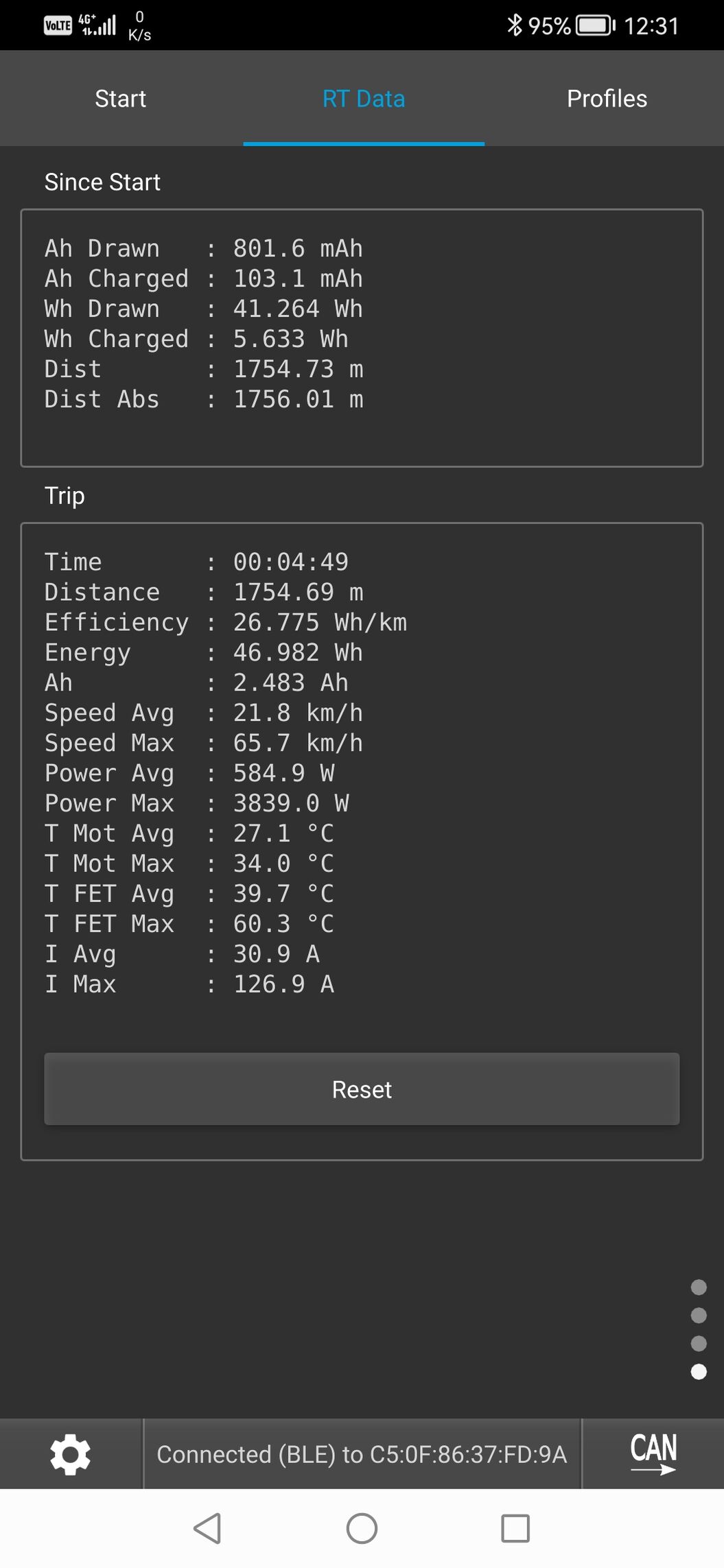Switch to the Start tab

click(x=121, y=98)
